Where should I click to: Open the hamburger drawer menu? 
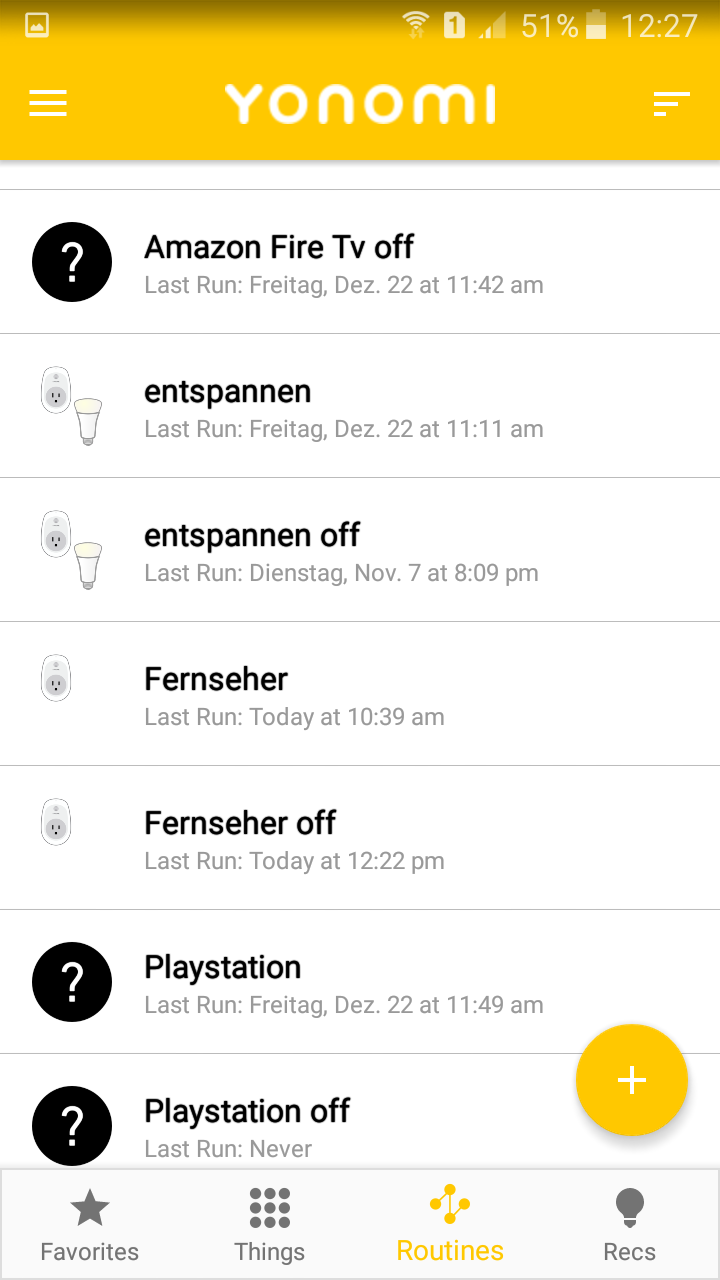point(48,103)
